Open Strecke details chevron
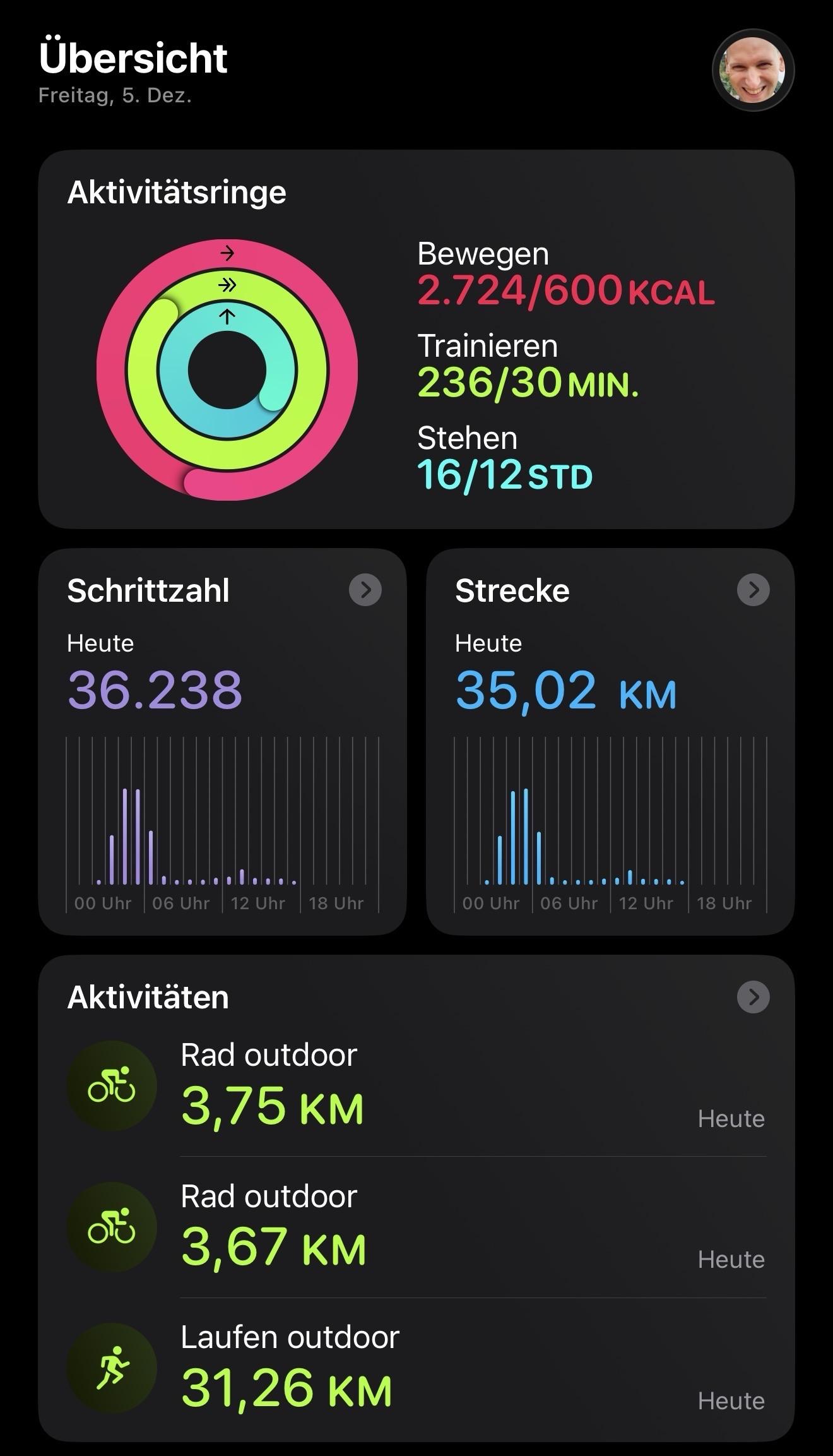The width and height of the screenshot is (833, 1456). pos(753,590)
